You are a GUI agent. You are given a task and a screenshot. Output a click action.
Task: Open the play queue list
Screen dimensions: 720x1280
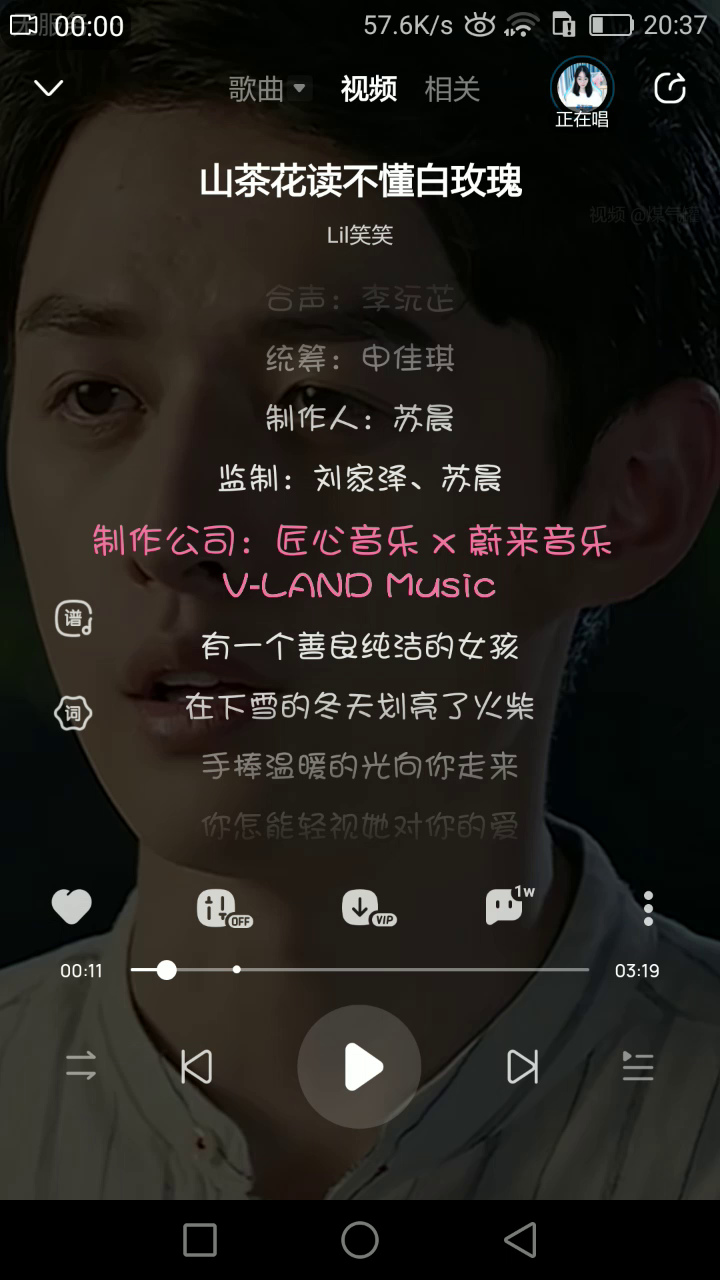pos(637,1066)
